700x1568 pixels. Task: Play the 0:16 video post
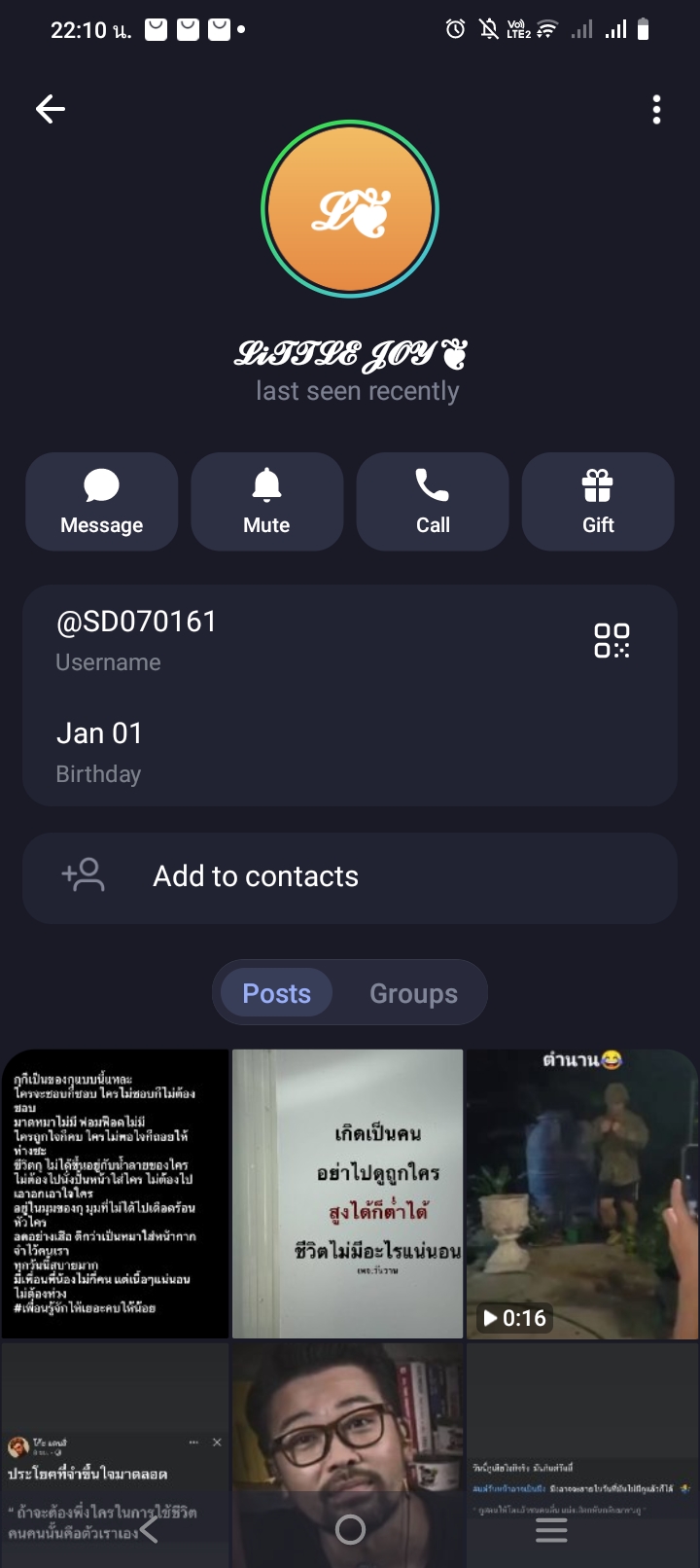(x=581, y=1194)
